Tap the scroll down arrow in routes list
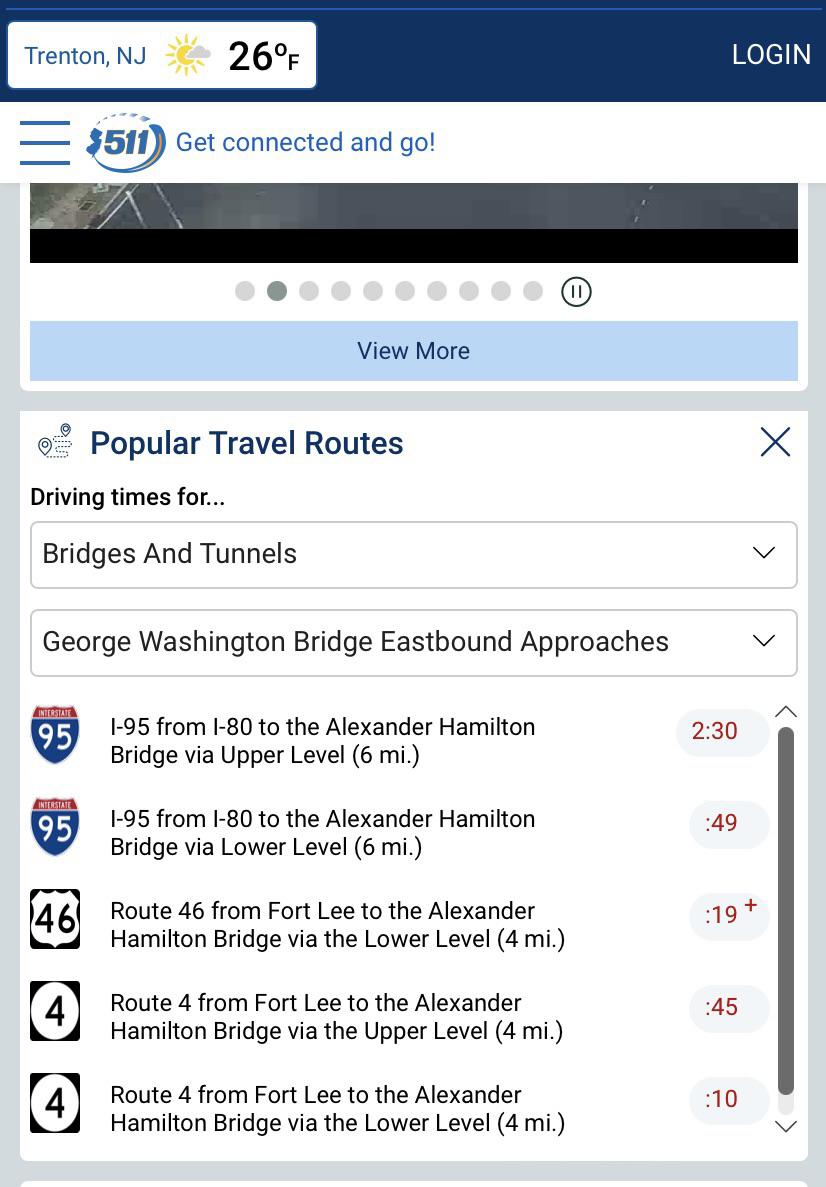 click(x=786, y=1126)
